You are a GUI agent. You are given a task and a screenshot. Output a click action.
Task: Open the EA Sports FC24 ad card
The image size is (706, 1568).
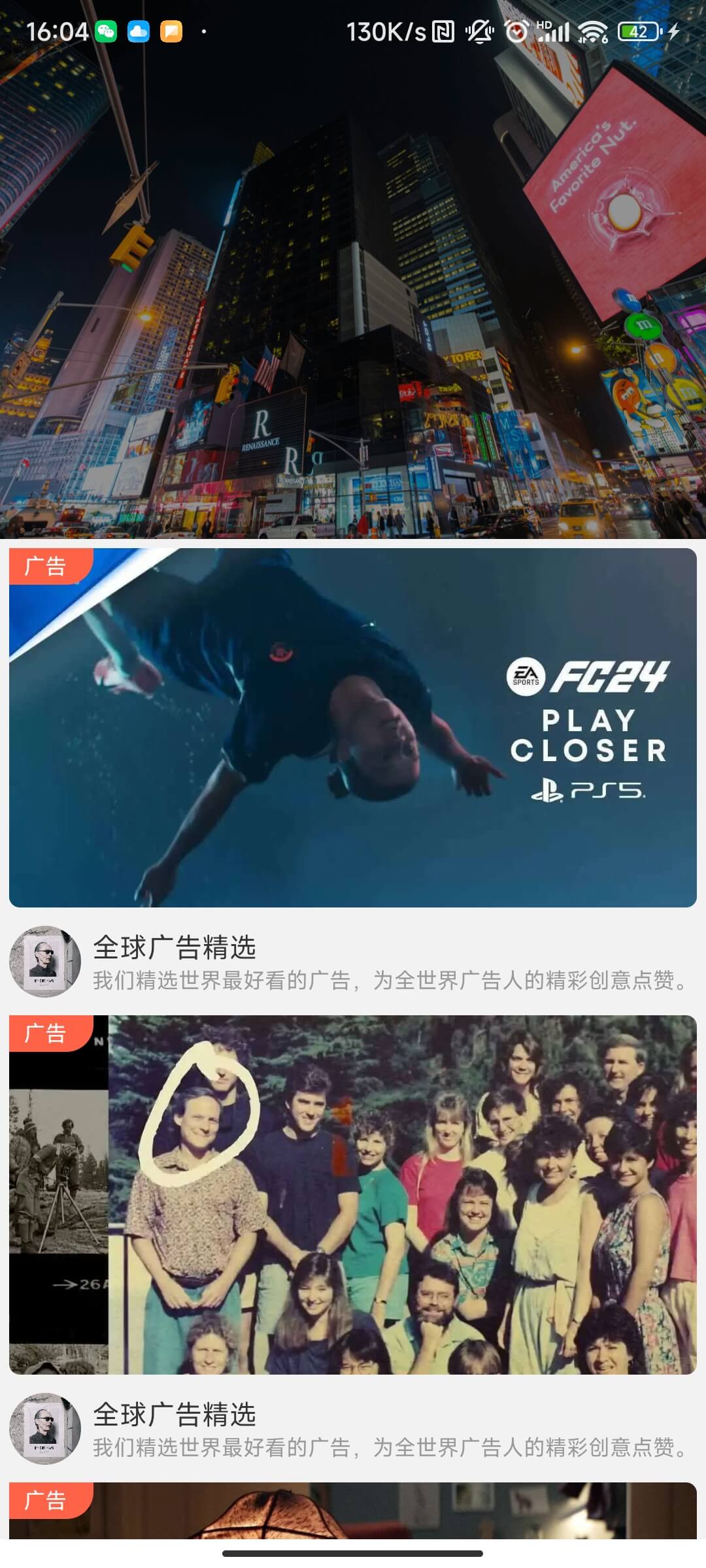(353, 727)
